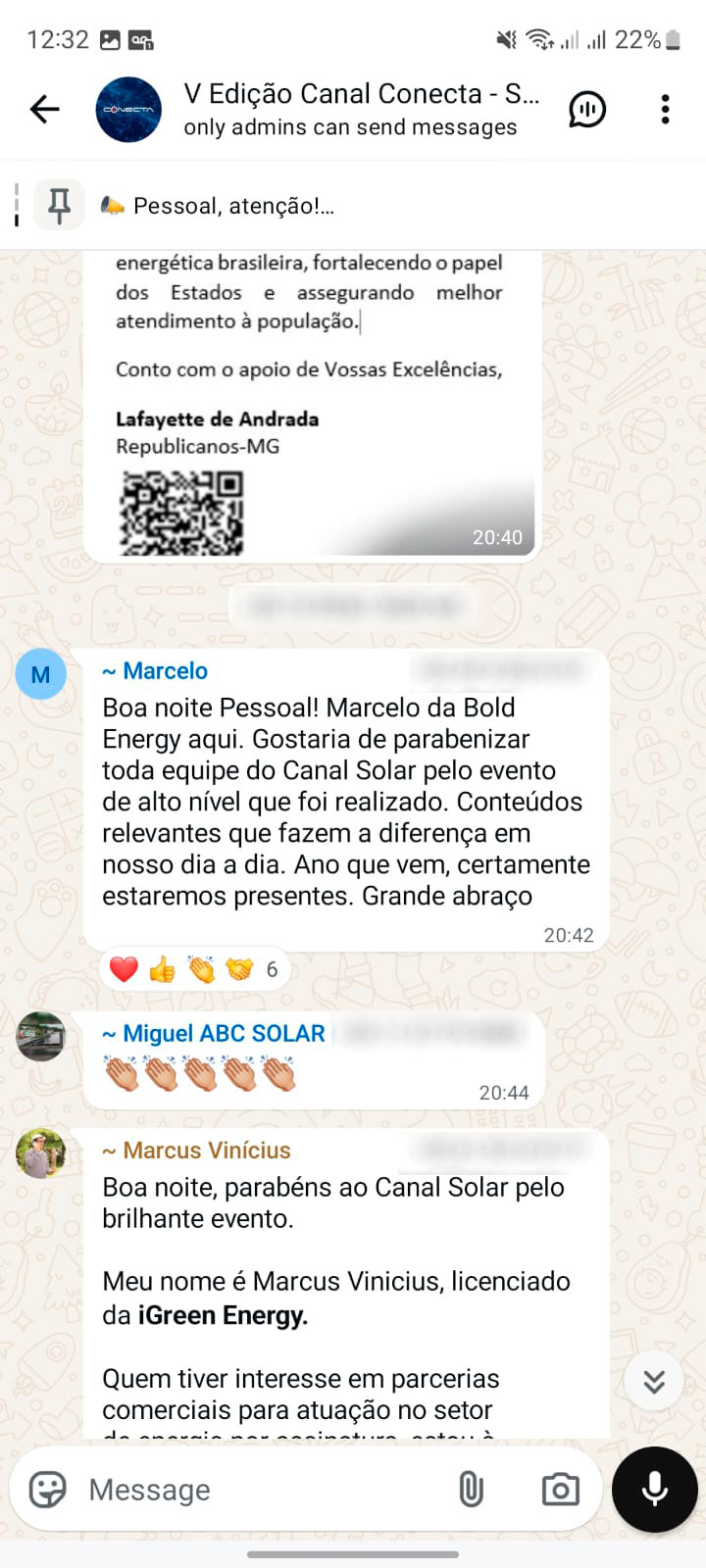Open the three-dot overflow menu
Screen dimensions: 706x1568
click(x=665, y=109)
